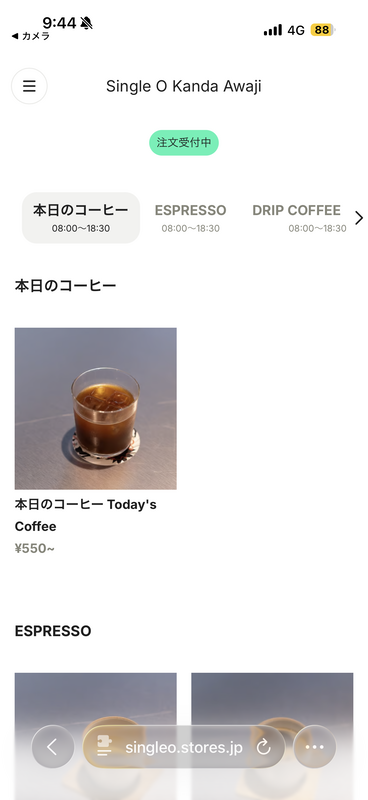
Task: Tap the arrow to show more categories
Action: (x=359, y=218)
